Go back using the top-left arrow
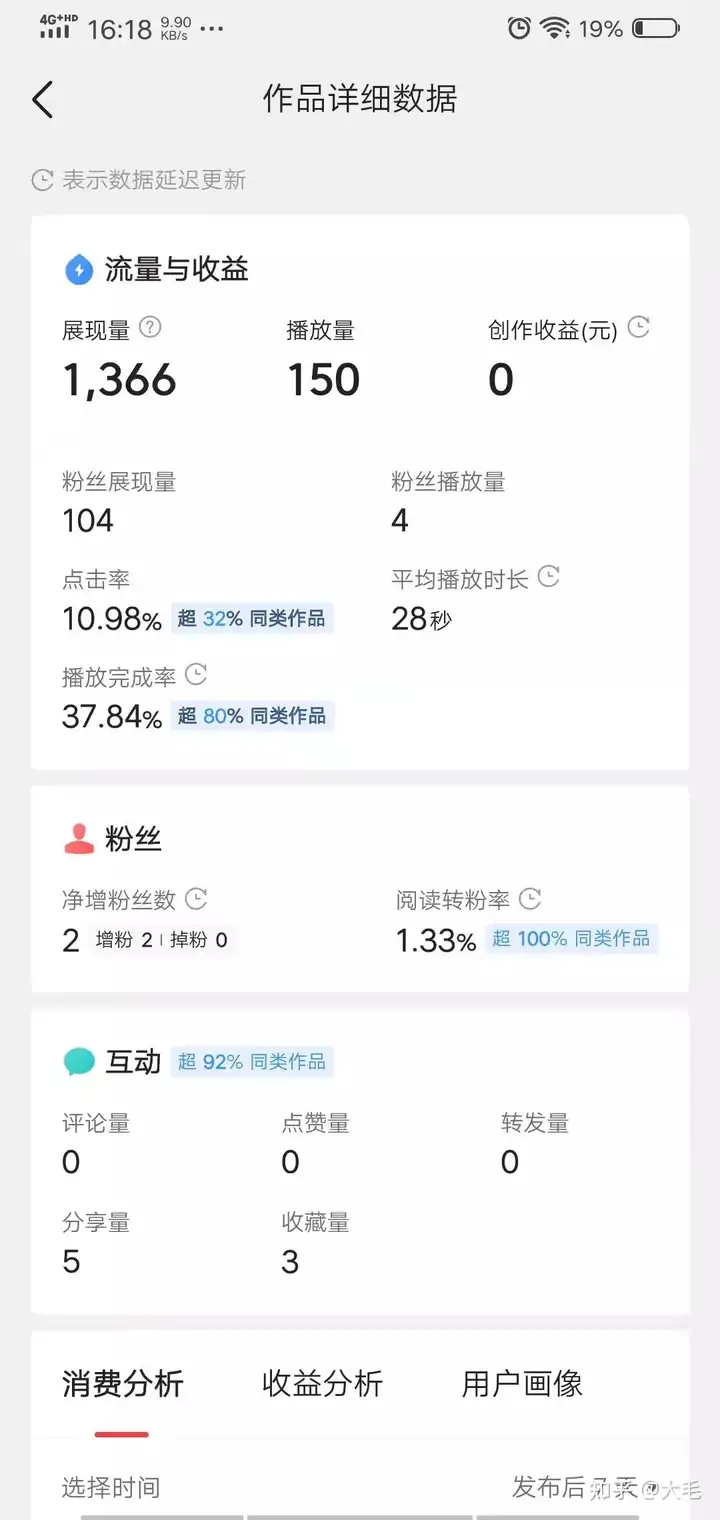Screen dimensions: 720x1520 (42, 100)
